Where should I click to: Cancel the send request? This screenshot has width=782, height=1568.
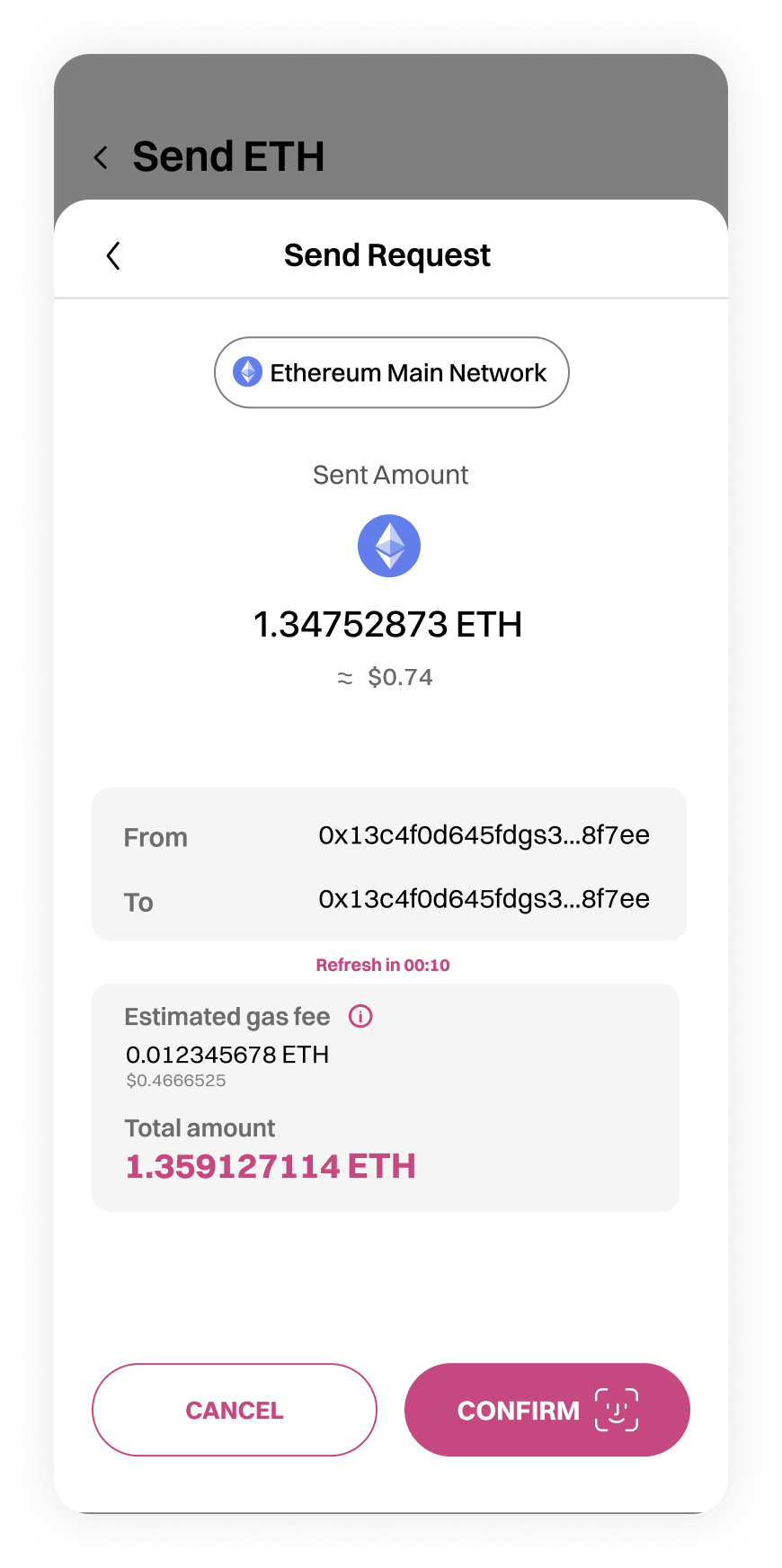tap(234, 1410)
